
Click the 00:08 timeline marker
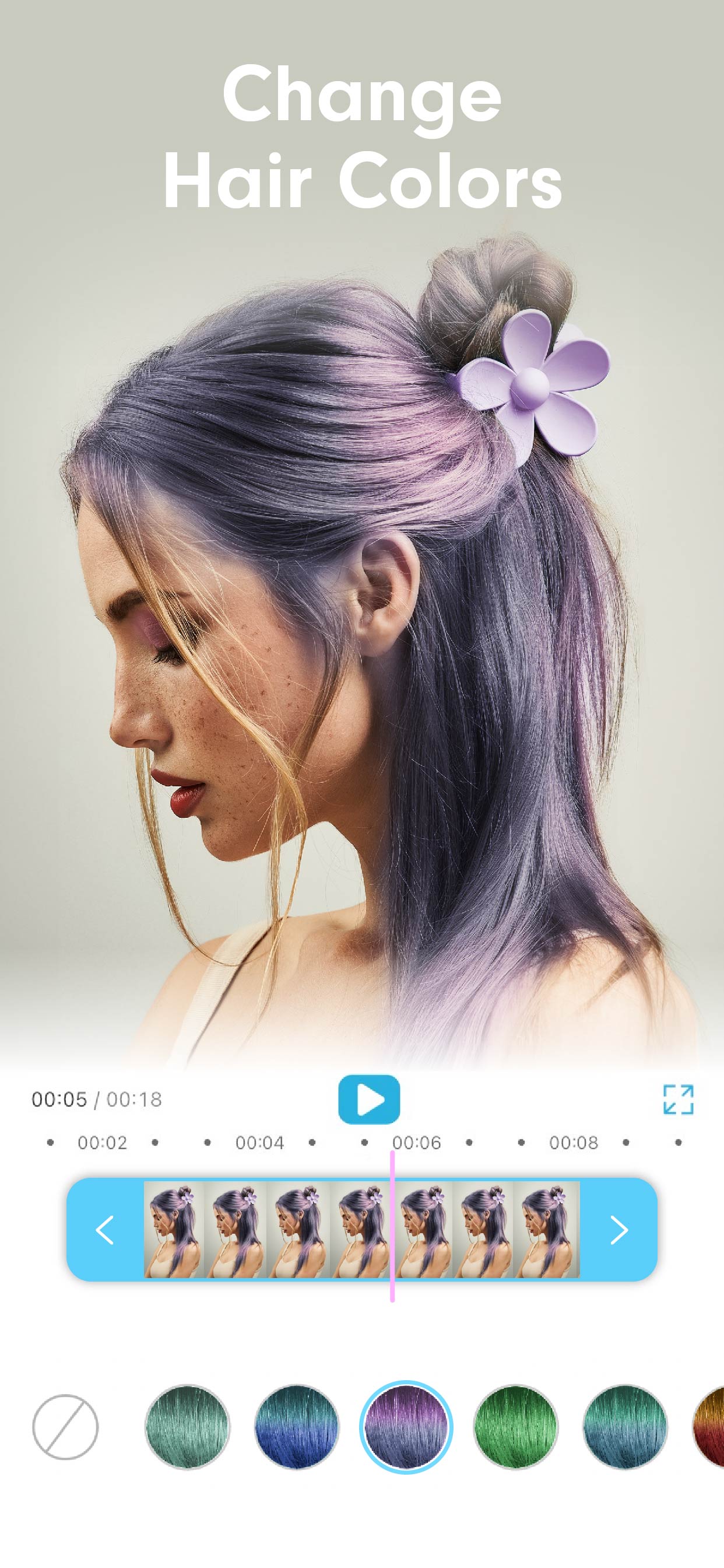click(x=574, y=1143)
